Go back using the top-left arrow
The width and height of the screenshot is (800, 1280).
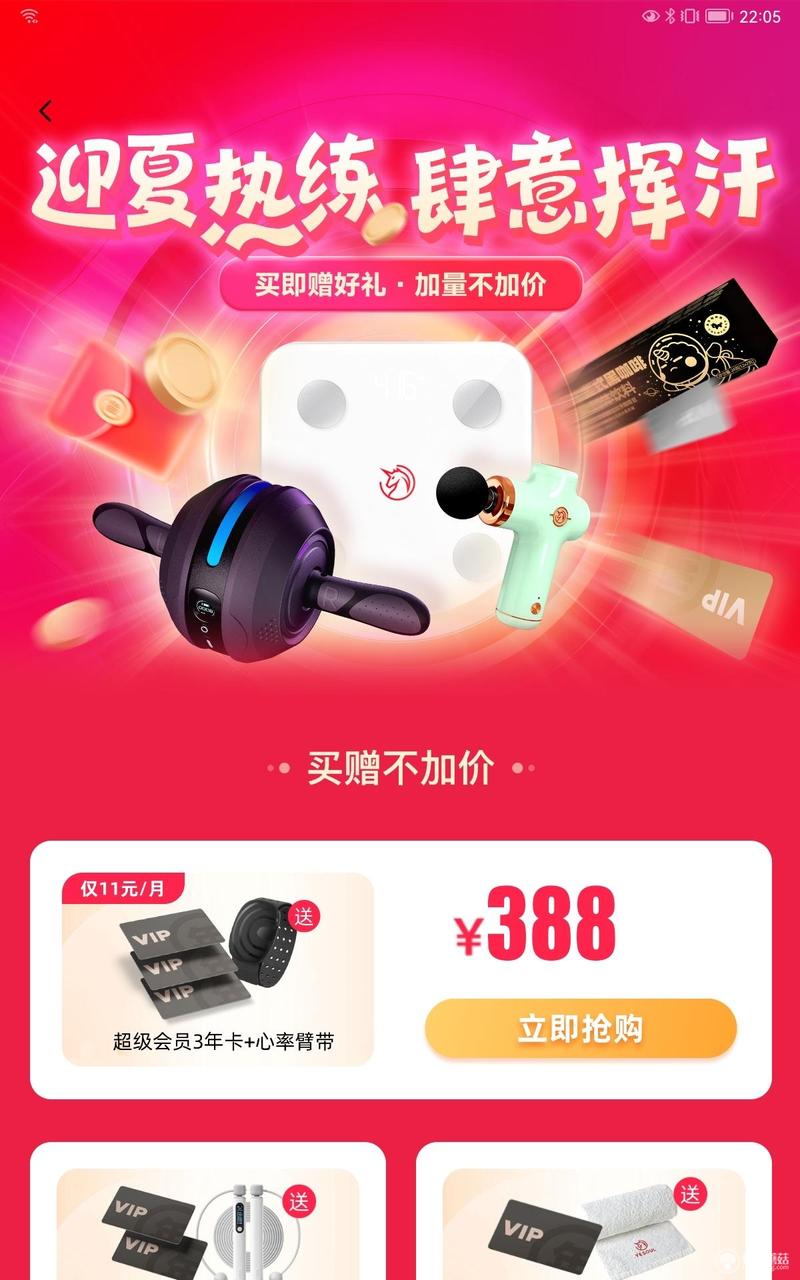[45, 111]
